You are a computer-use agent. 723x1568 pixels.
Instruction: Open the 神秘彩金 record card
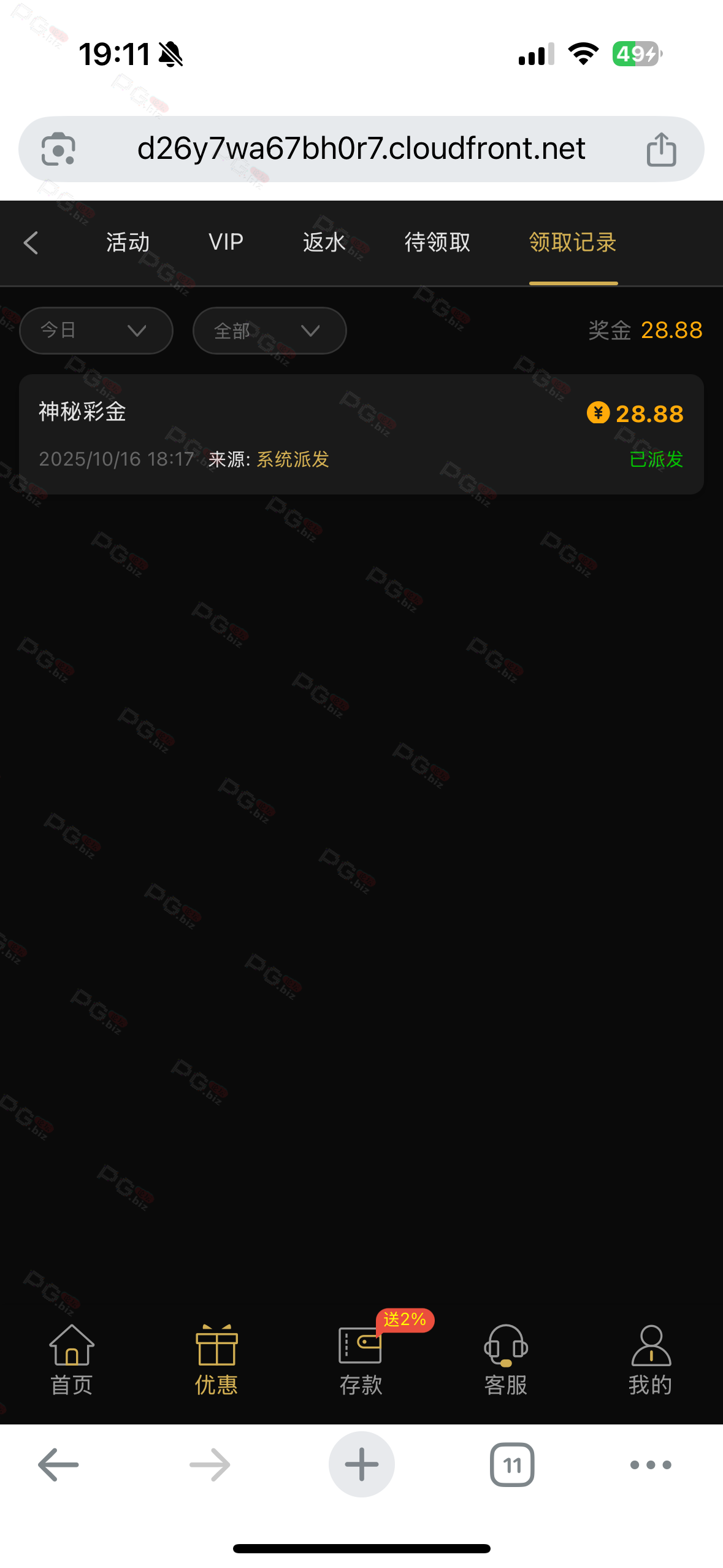coord(361,434)
